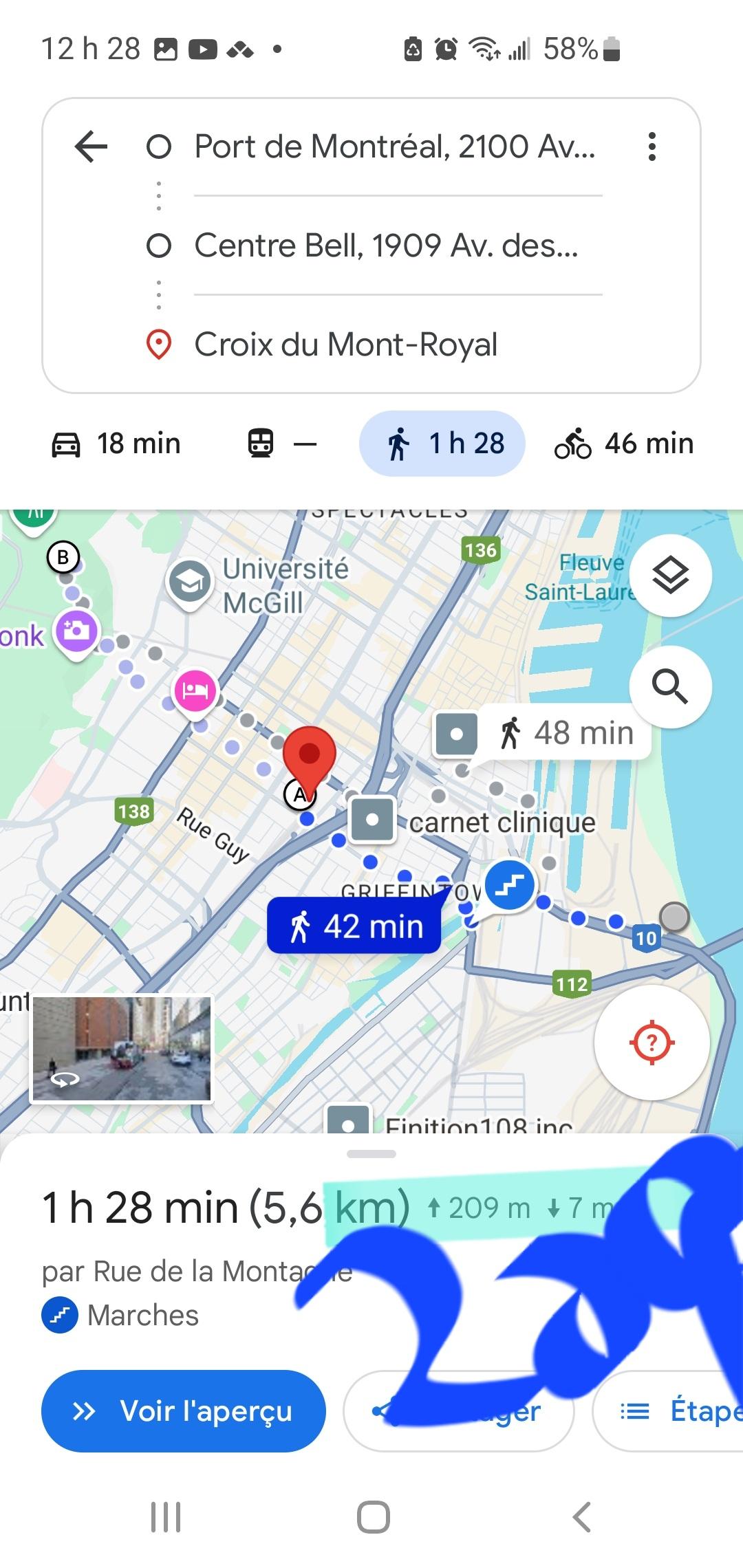Center the map on my location

(652, 1043)
